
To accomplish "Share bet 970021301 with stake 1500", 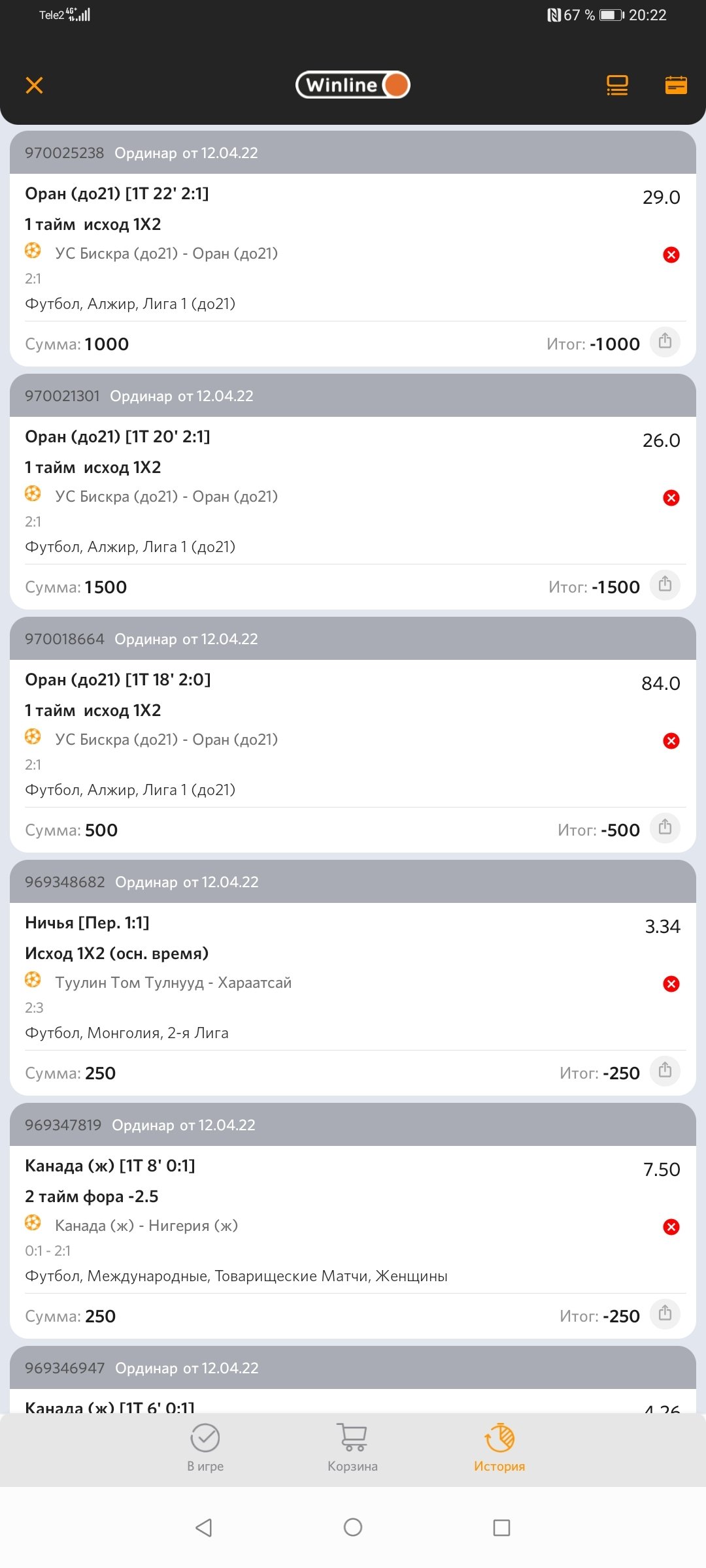I will [665, 585].
